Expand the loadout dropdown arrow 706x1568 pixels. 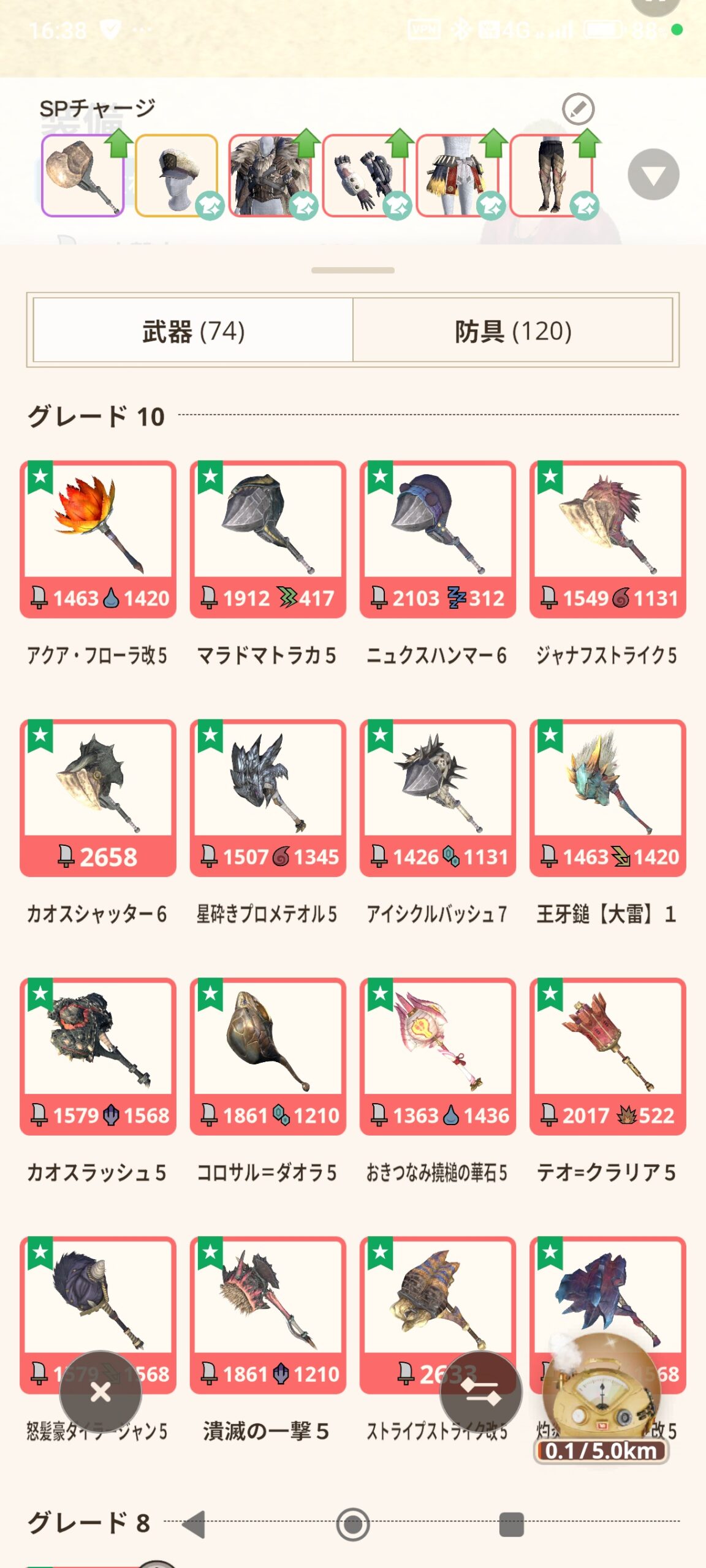[x=653, y=175]
